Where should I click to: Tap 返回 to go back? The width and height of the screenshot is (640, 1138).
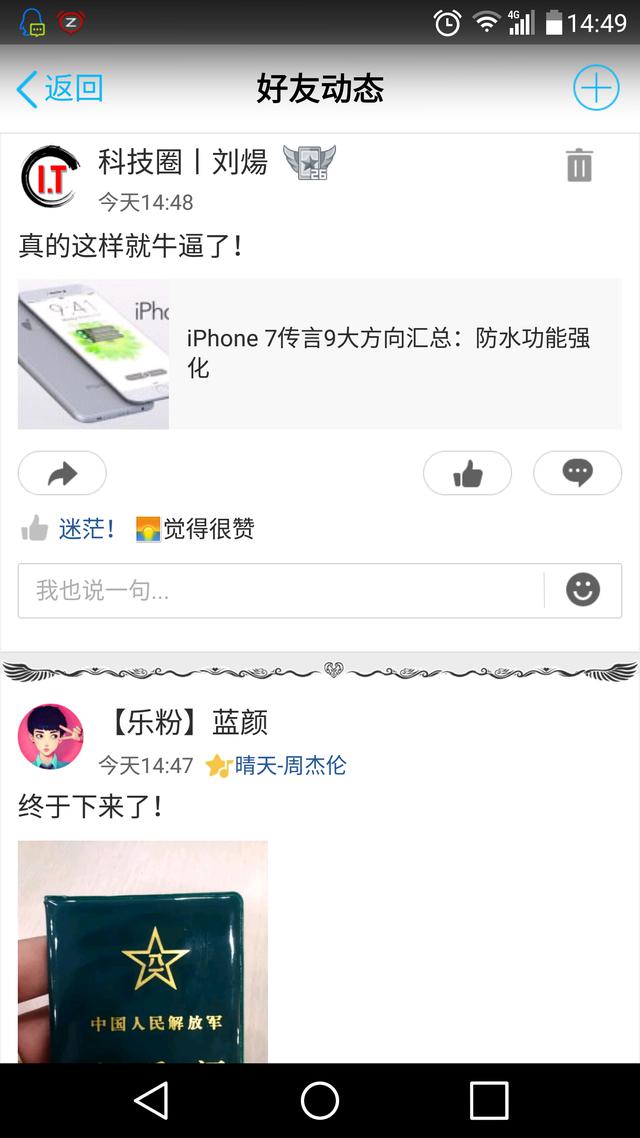tap(60, 89)
